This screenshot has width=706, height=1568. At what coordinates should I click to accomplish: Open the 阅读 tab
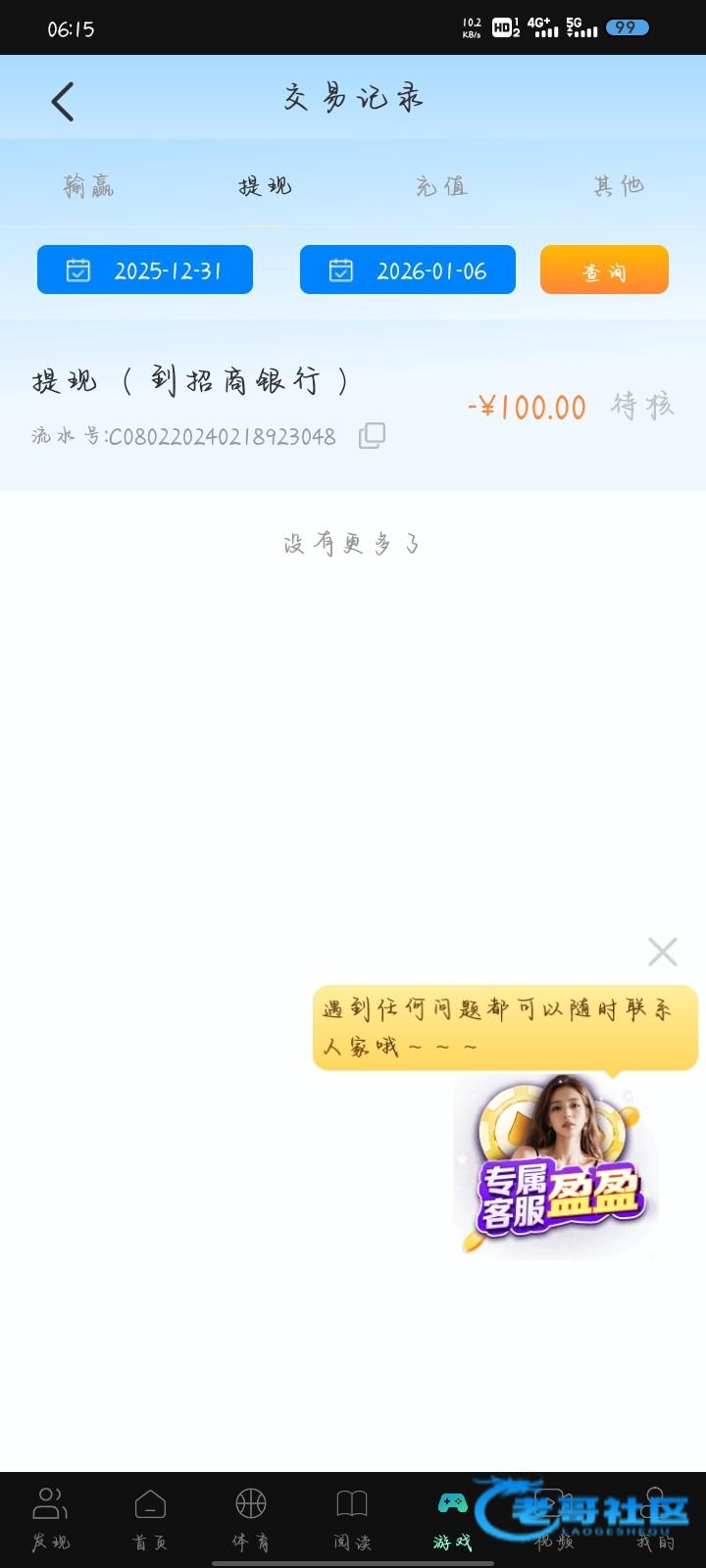pos(352,1519)
